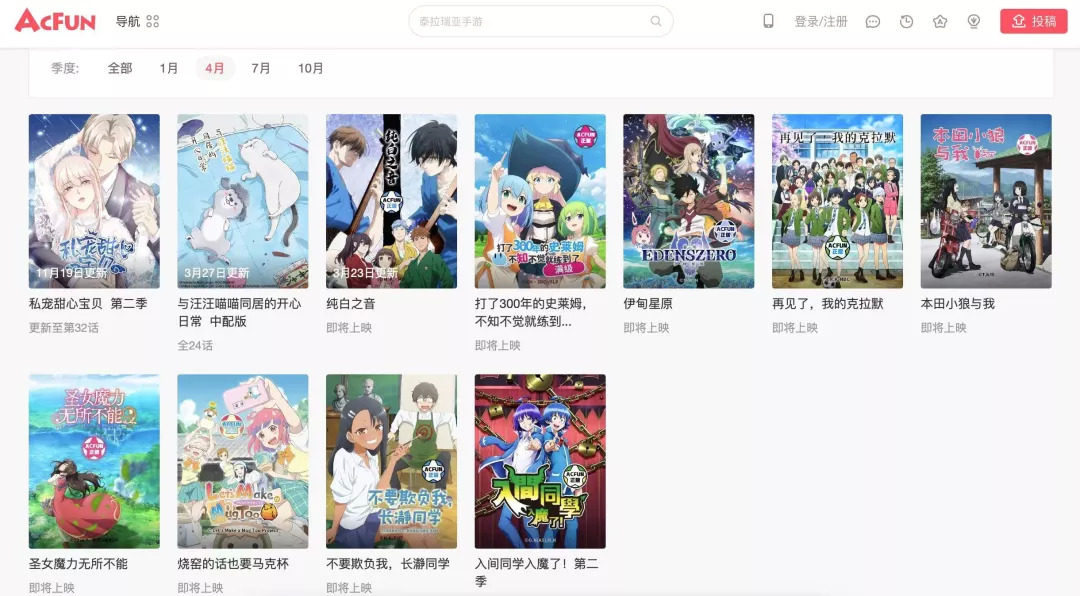The height and width of the screenshot is (596, 1080).
Task: View 伊甸星原 anime details
Action: click(x=688, y=201)
